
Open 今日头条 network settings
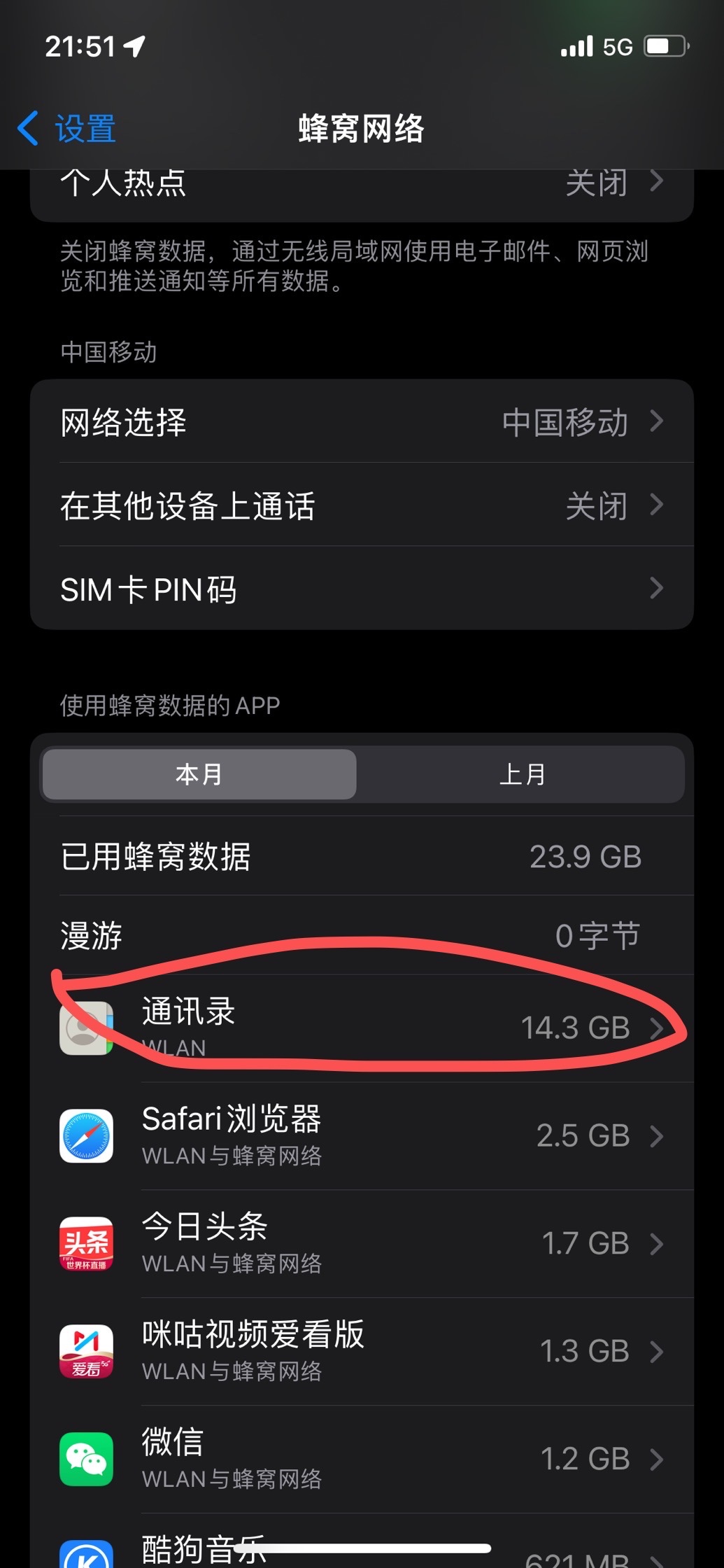point(361,1243)
